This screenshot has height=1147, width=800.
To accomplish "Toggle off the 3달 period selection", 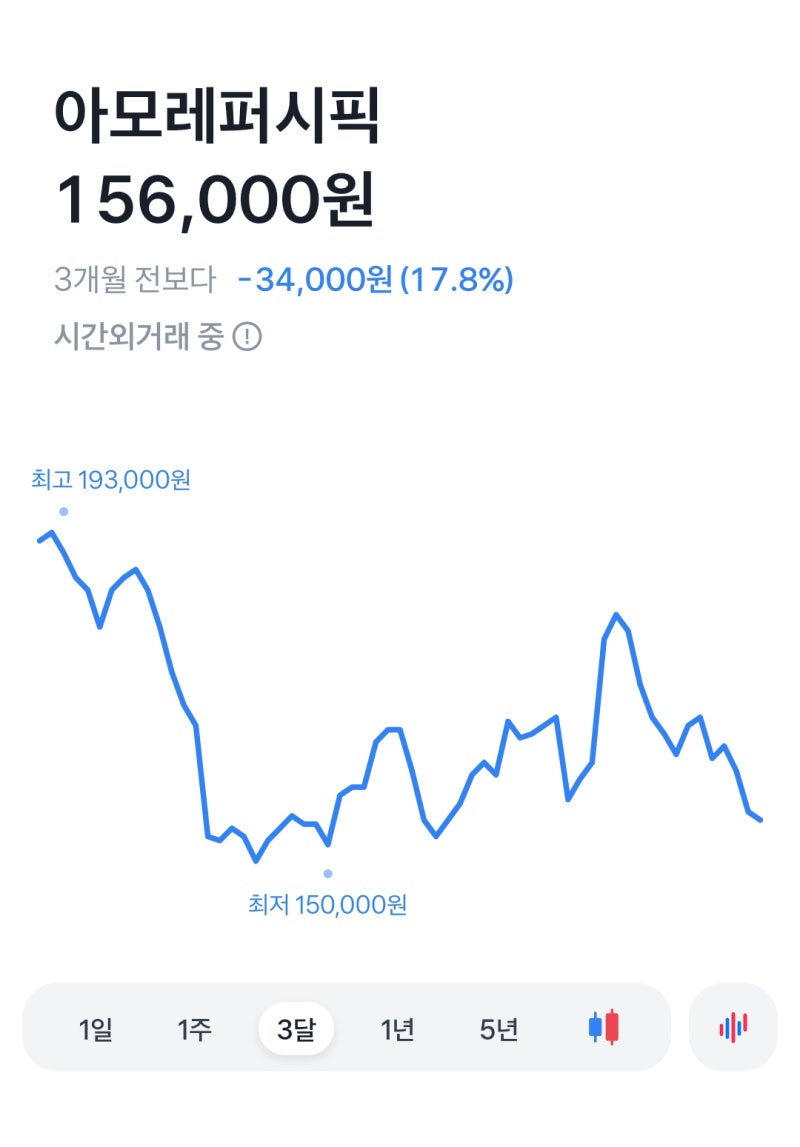I will (297, 1027).
